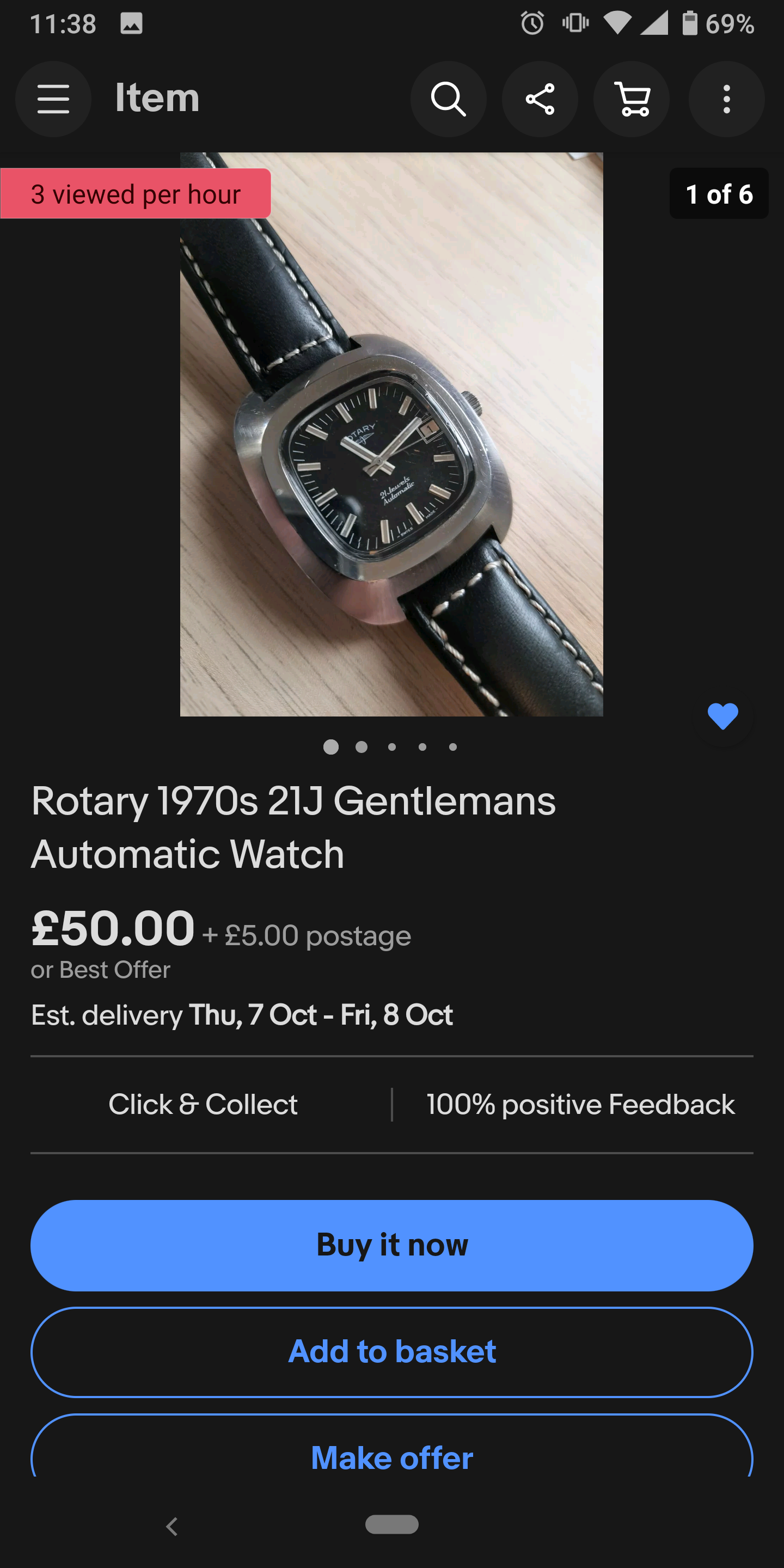View the watch photo full screen

click(391, 433)
